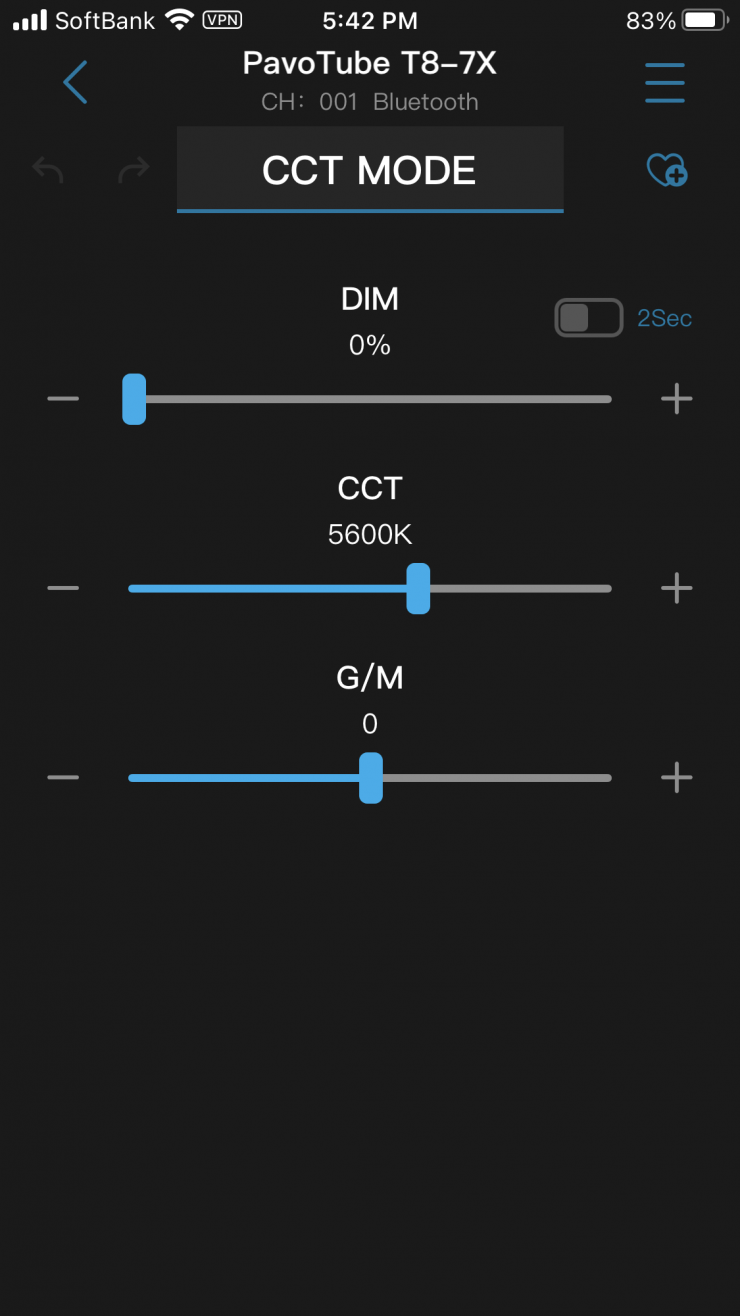
Task: Go back using the top-left arrow
Action: 75,82
